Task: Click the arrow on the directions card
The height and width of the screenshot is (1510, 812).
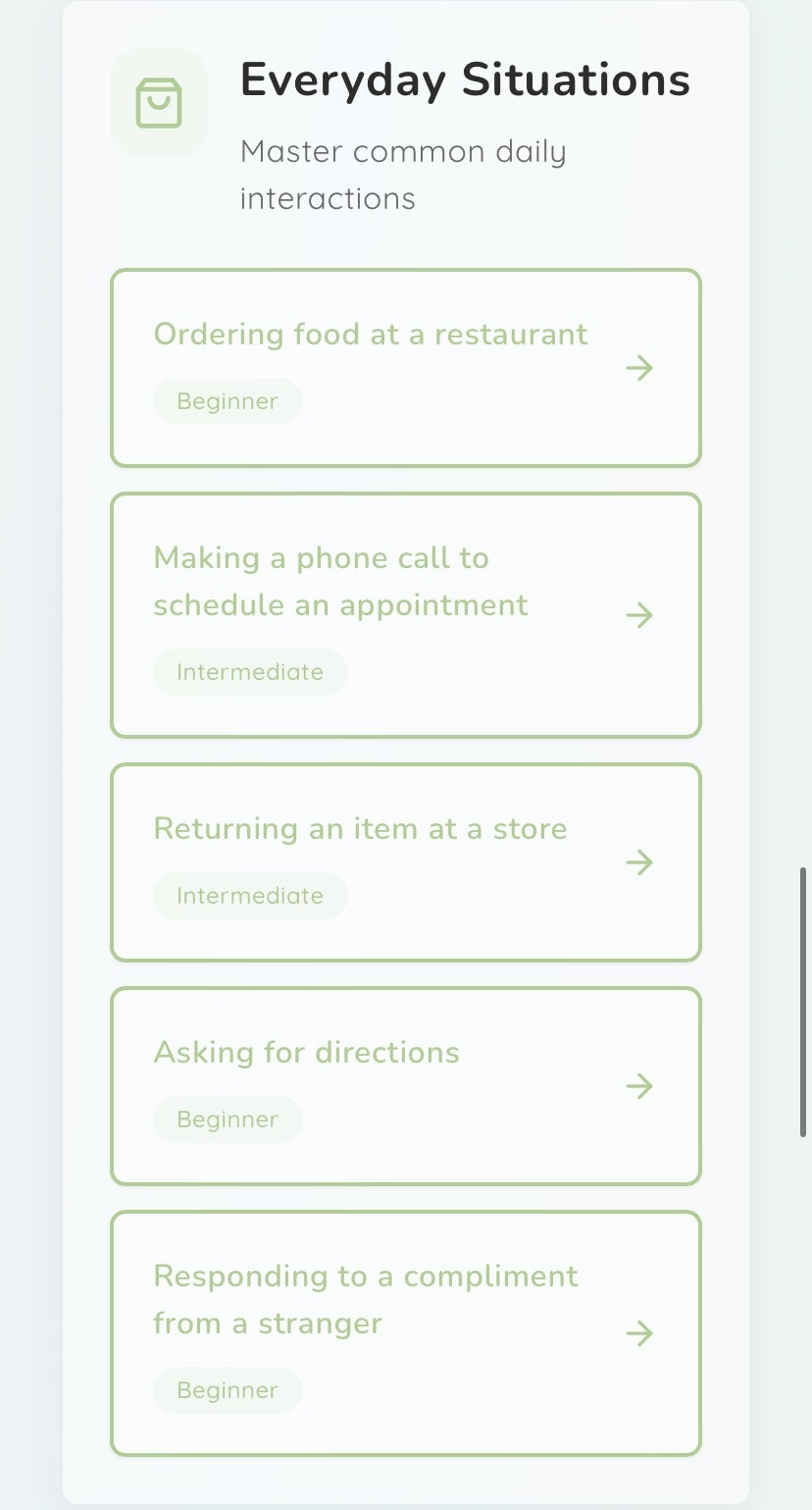Action: tap(639, 1085)
